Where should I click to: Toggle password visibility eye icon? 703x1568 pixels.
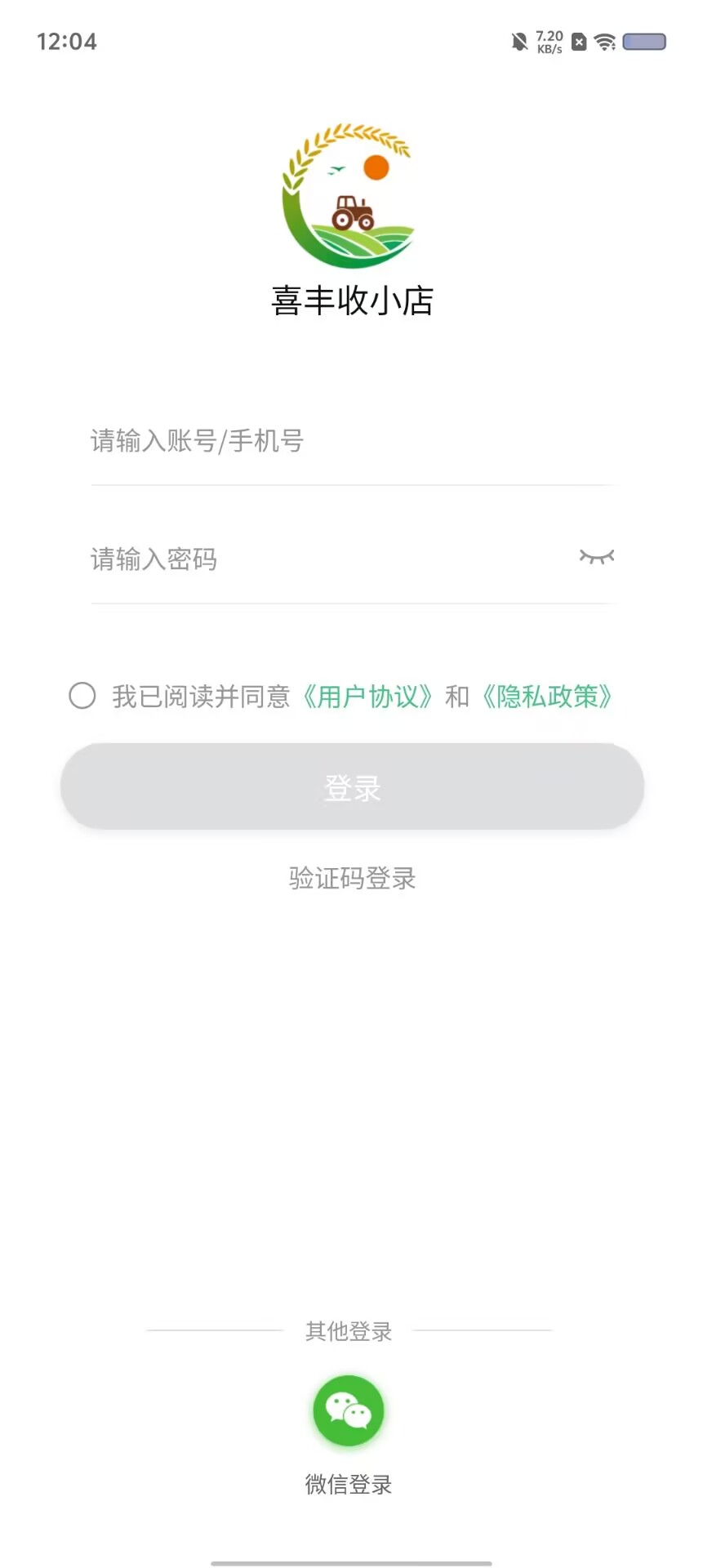point(596,557)
